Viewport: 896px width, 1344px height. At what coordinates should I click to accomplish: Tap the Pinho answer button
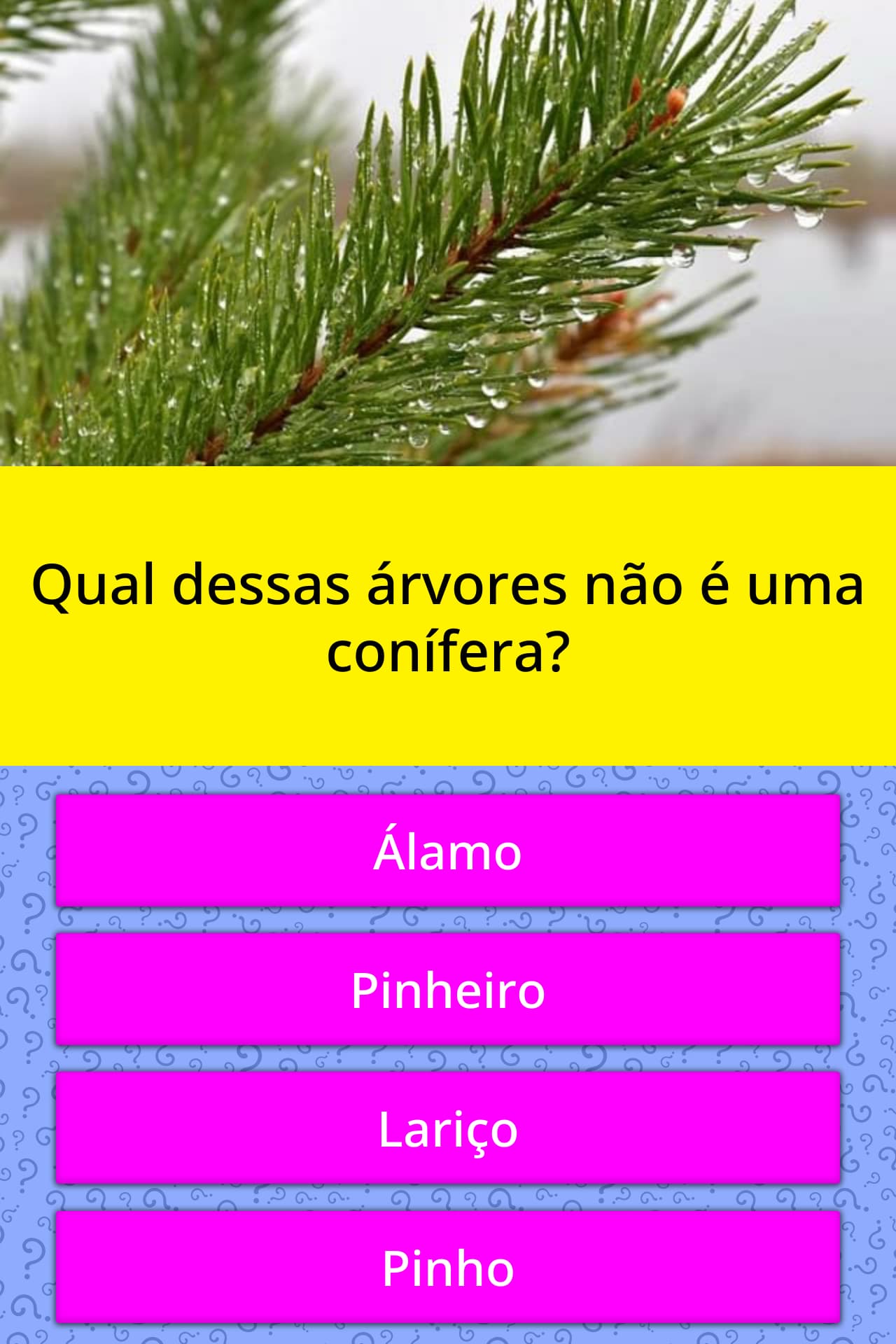(448, 1267)
